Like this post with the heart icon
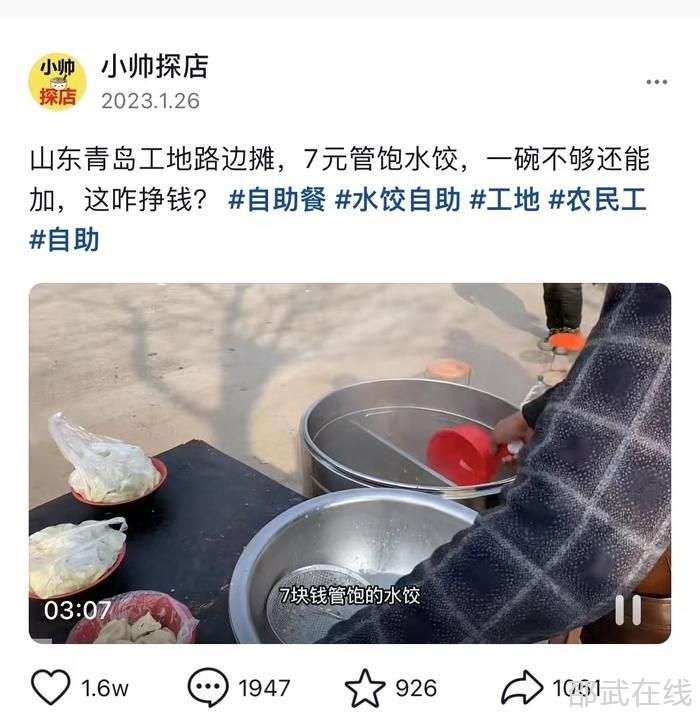The image size is (700, 717). pos(51,688)
